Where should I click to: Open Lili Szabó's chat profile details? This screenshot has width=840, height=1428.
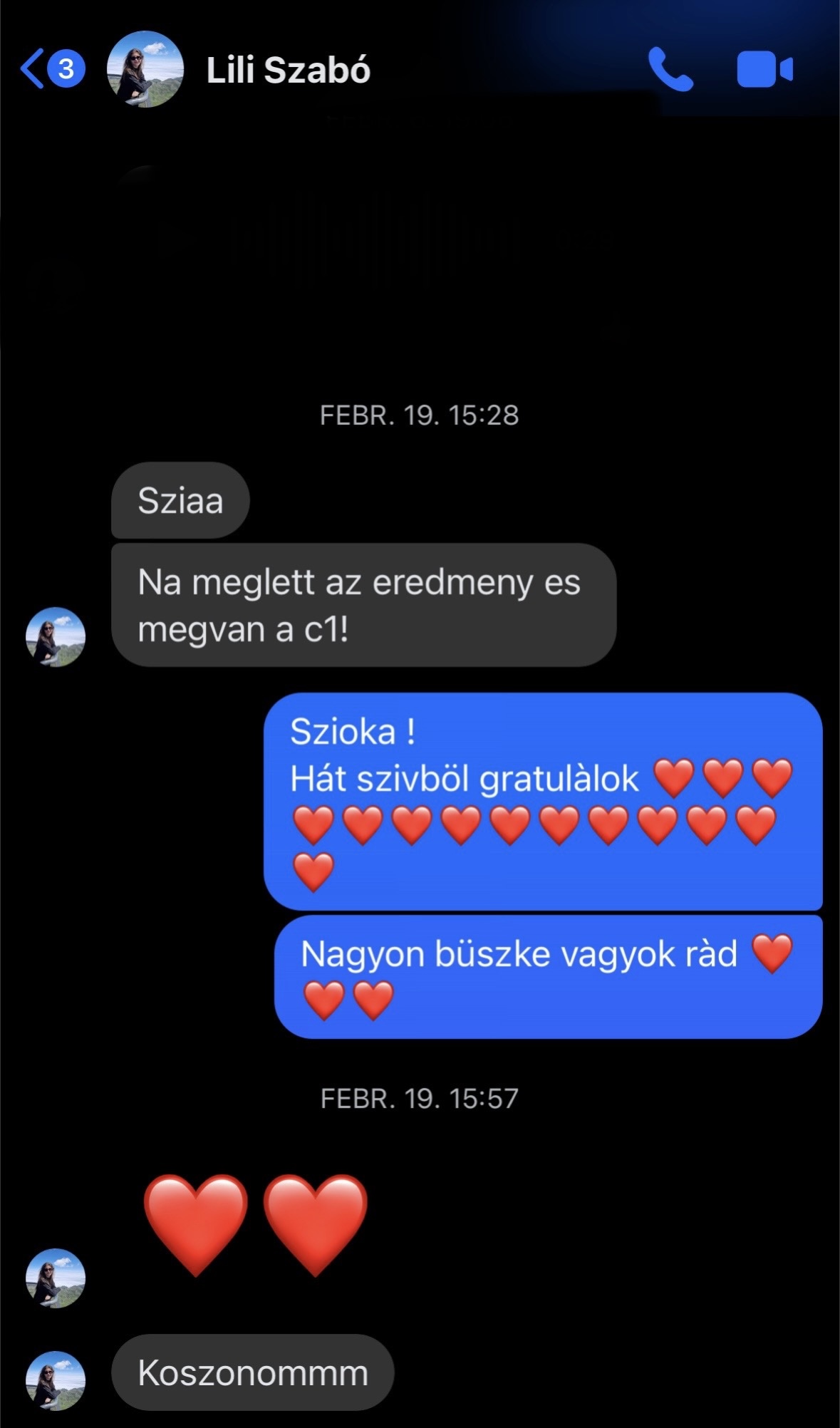click(287, 70)
